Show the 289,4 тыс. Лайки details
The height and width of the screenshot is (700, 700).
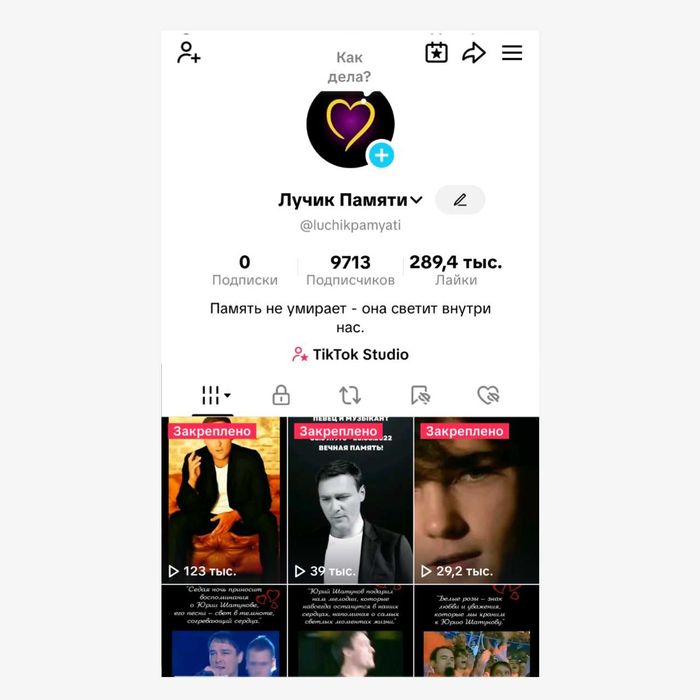456,270
